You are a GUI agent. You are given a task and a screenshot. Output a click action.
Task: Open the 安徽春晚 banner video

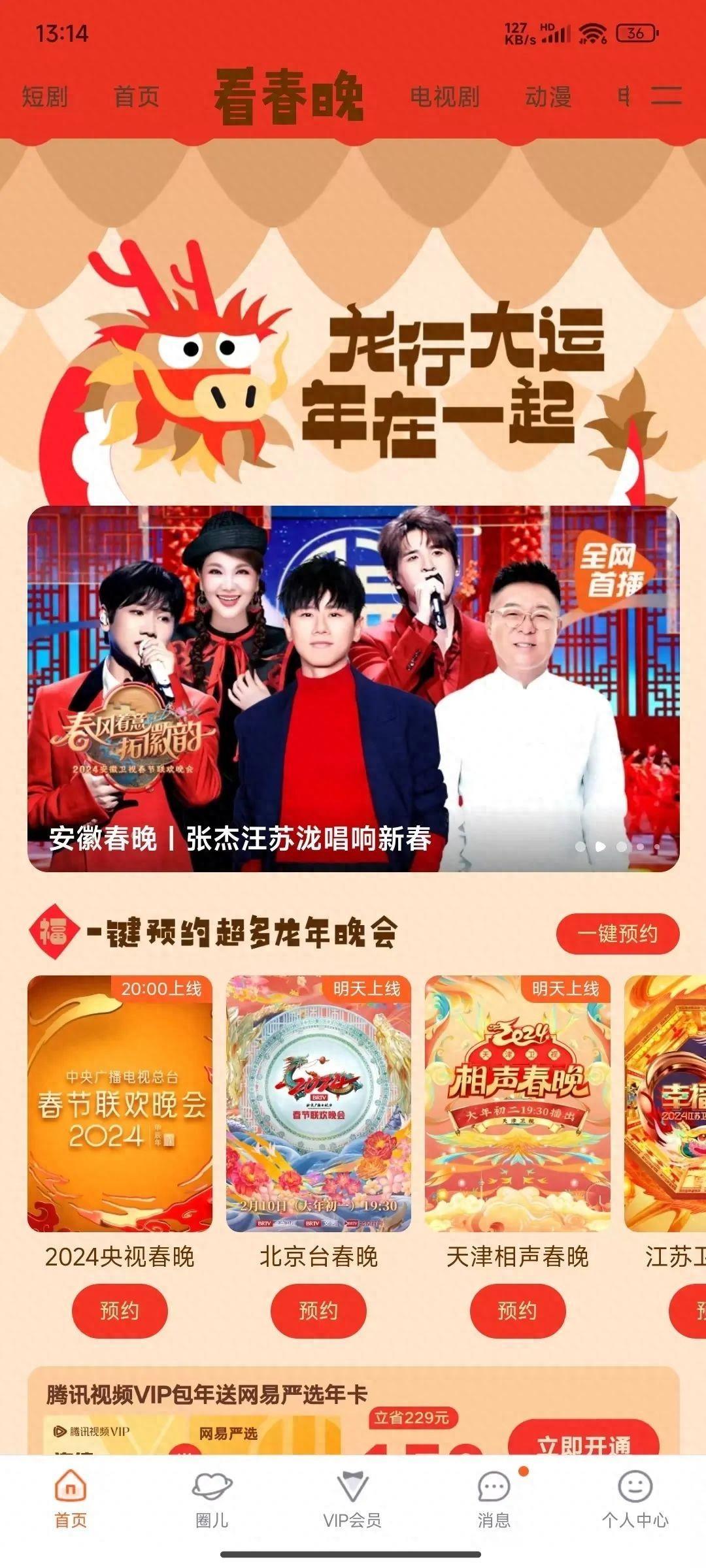click(353, 689)
